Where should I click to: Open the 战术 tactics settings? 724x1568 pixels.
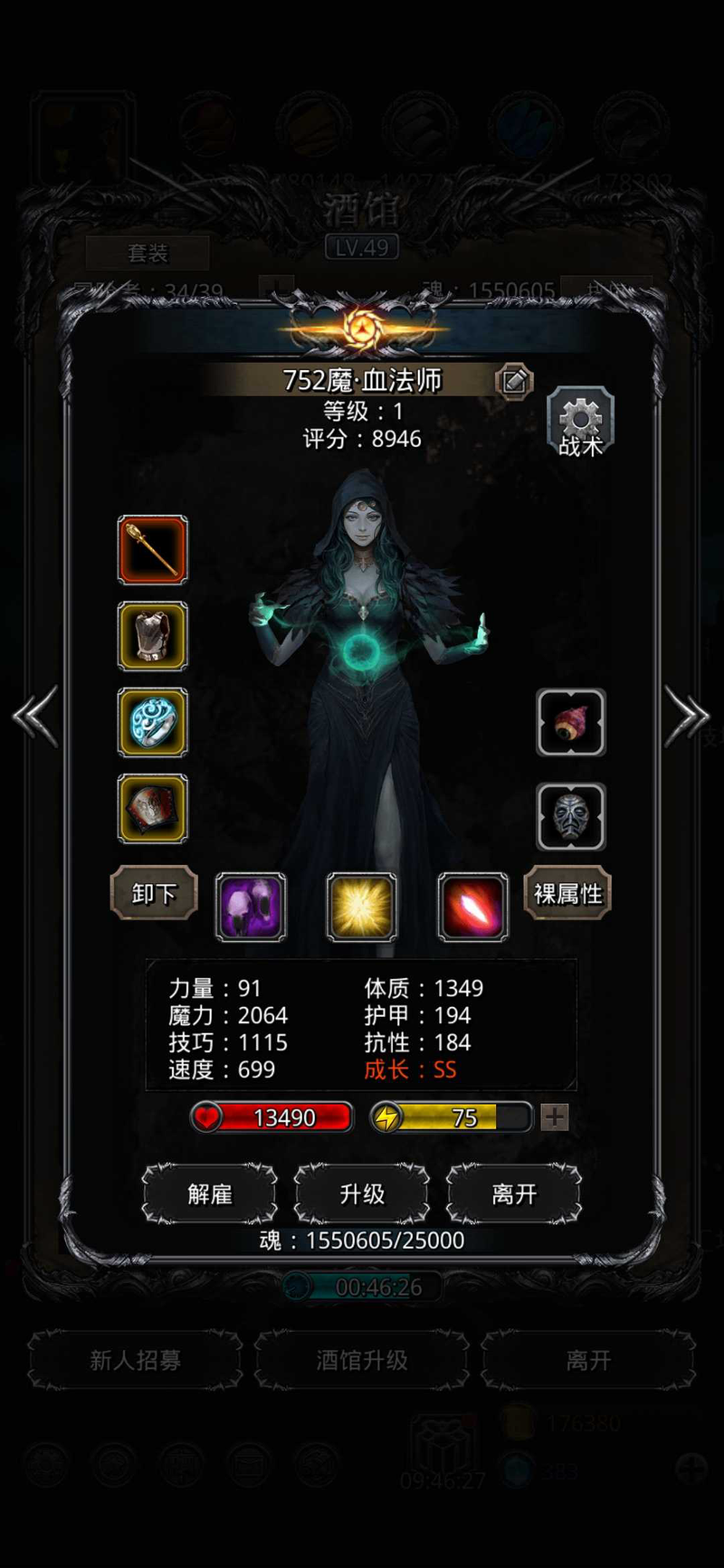[x=580, y=422]
